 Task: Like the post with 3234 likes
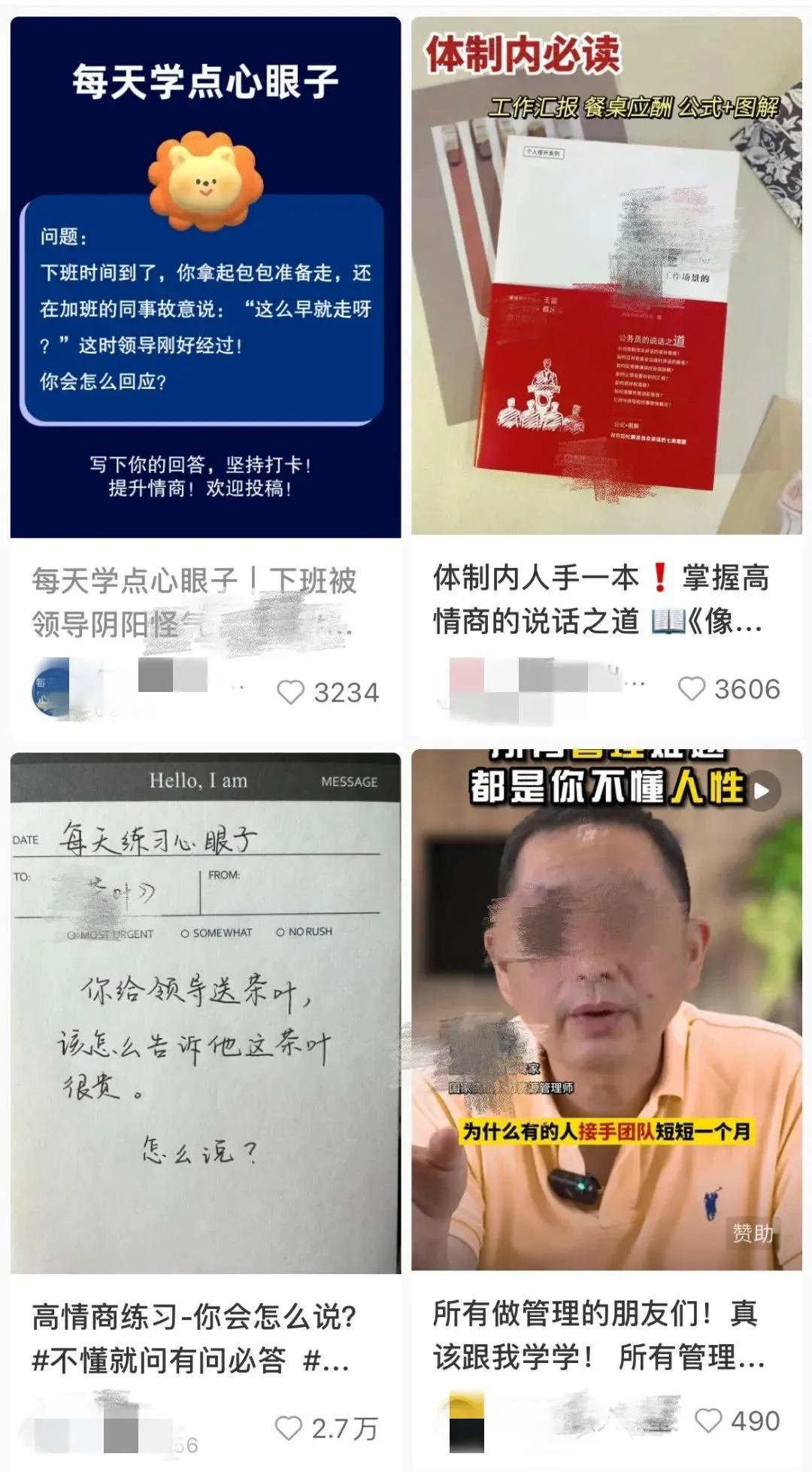291,692
